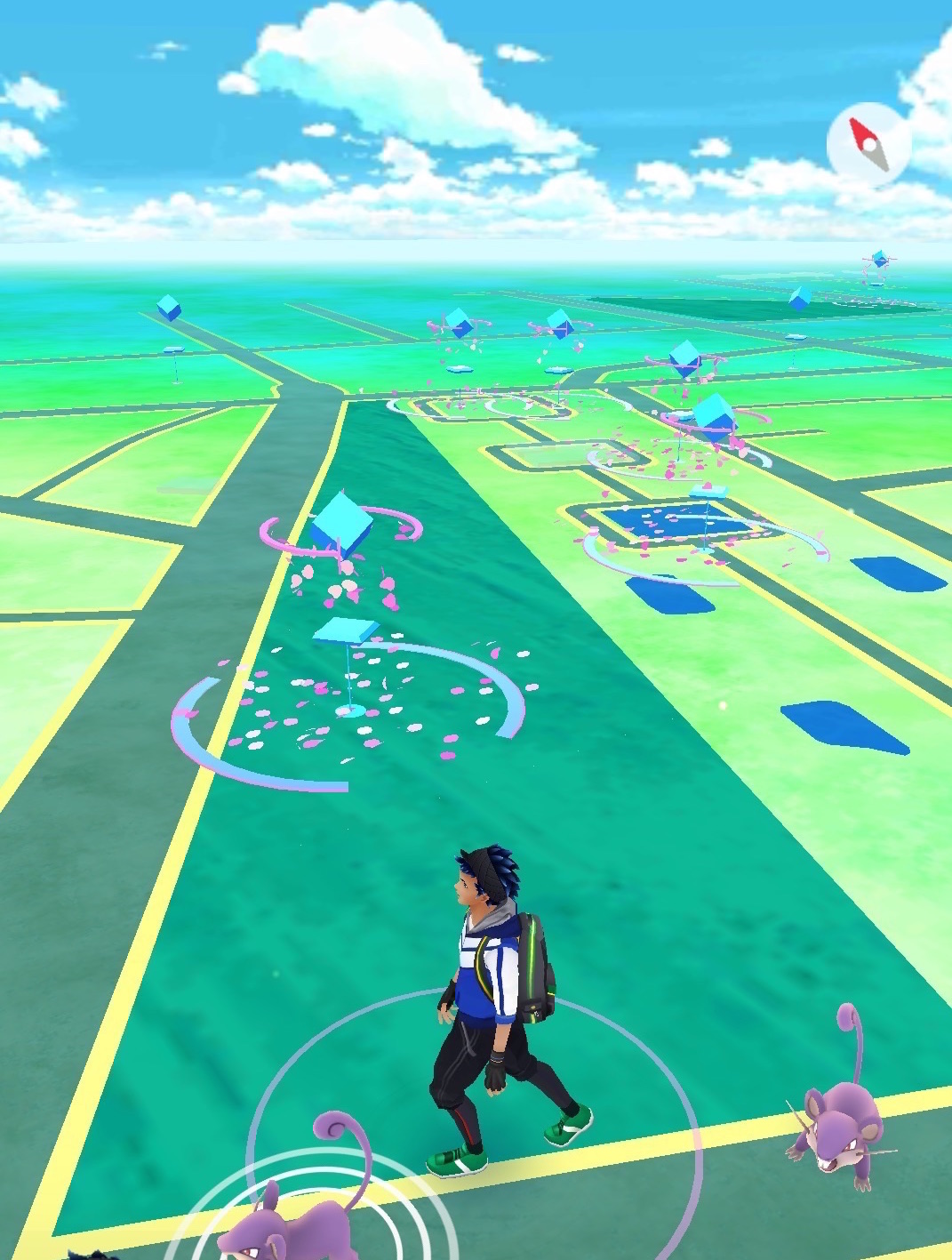The height and width of the screenshot is (1260, 952).
Task: Tap the compass to reorient the map
Action: [x=868, y=145]
